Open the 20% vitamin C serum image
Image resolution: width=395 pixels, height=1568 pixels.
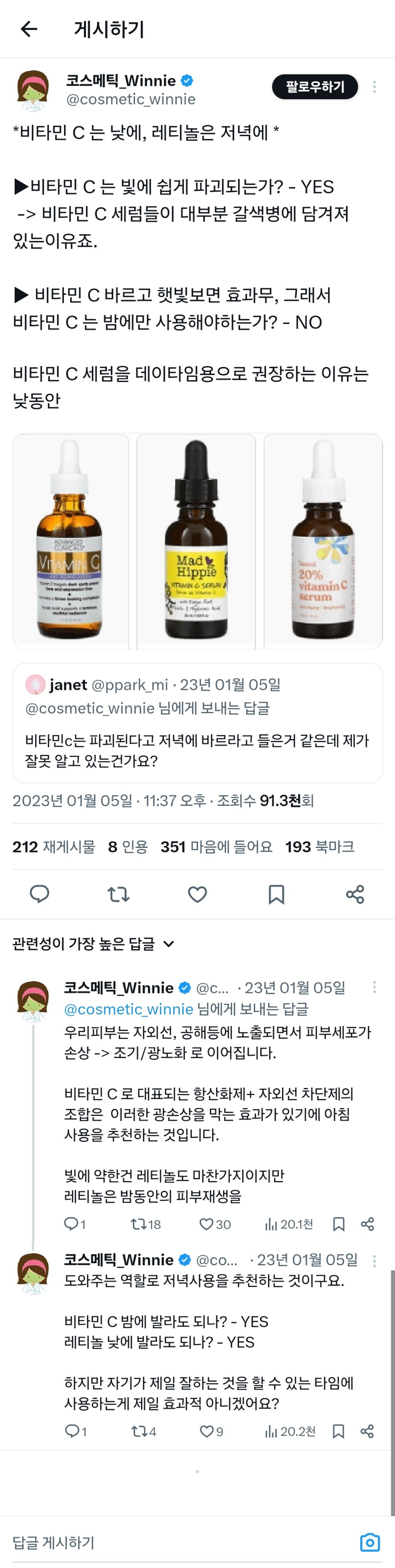tap(323, 541)
